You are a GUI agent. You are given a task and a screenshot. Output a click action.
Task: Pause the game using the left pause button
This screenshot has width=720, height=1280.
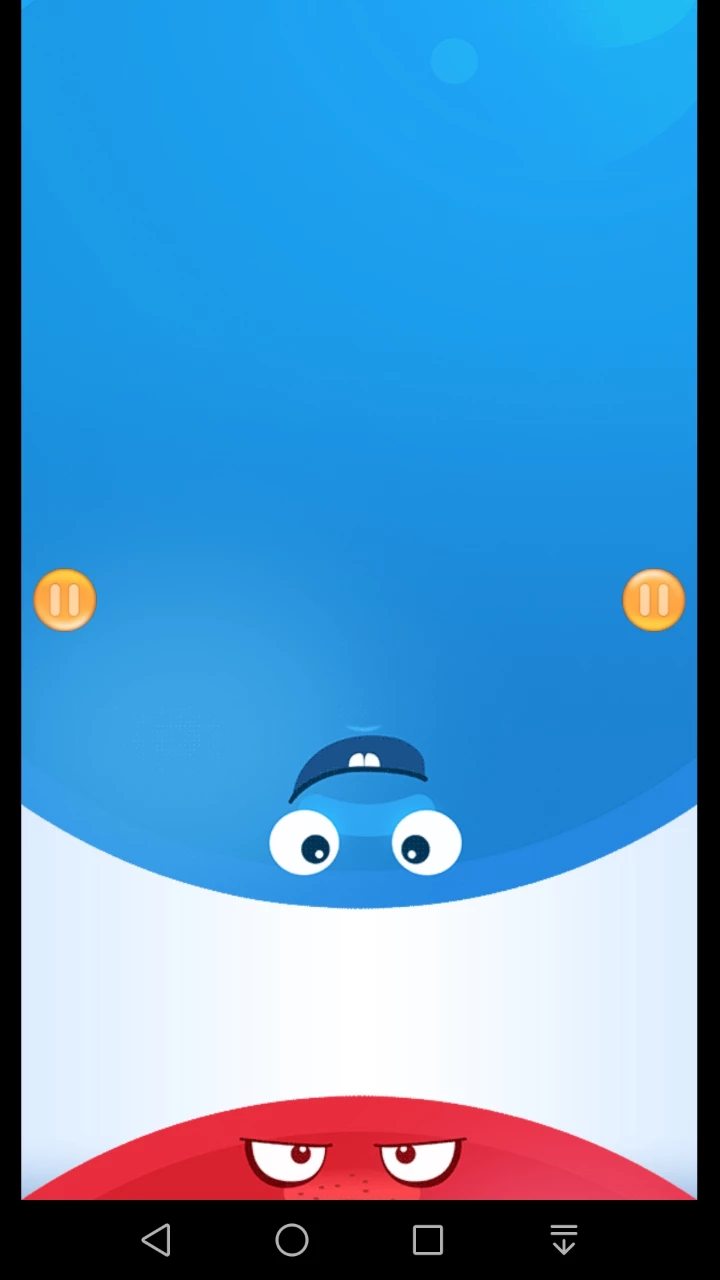(65, 600)
